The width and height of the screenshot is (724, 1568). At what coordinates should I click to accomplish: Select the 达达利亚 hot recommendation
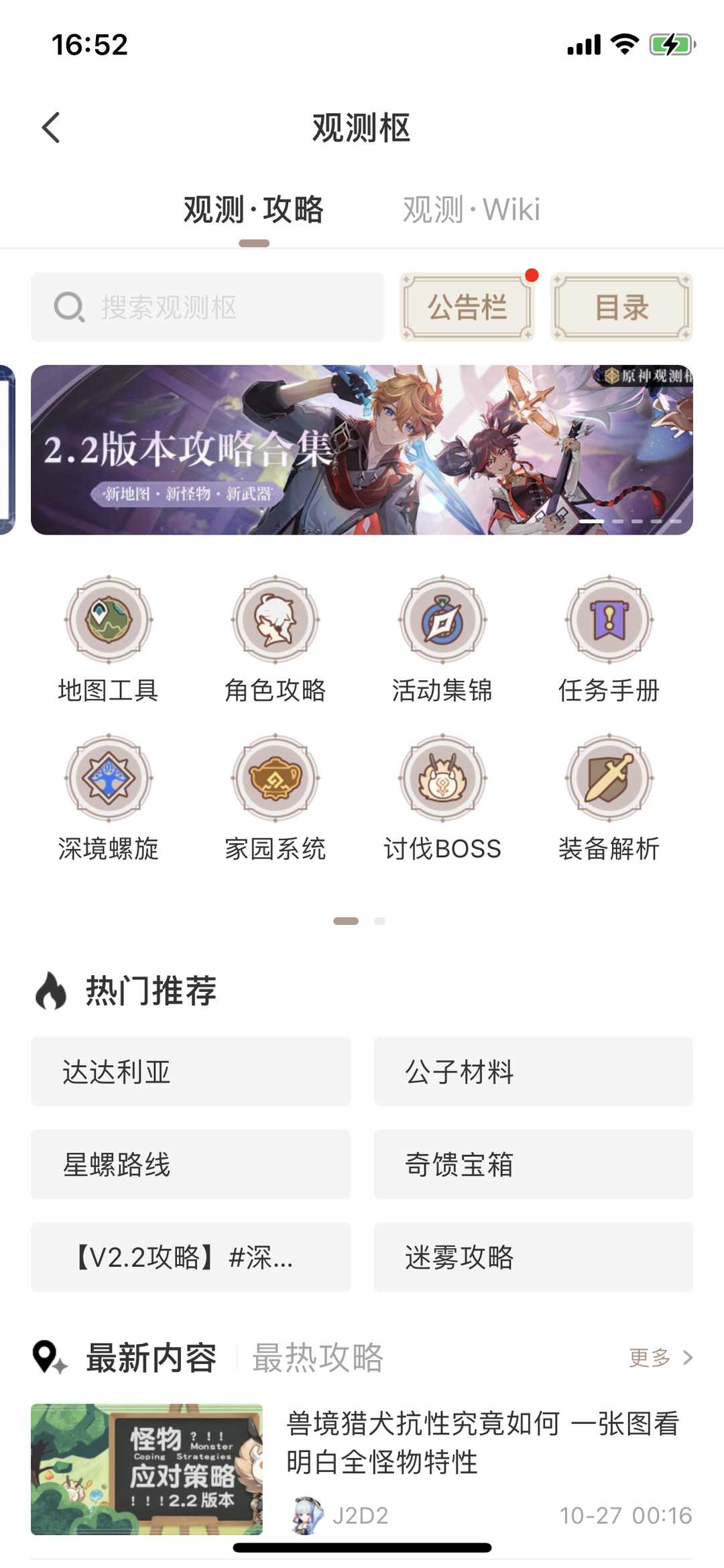pyautogui.click(x=190, y=1072)
